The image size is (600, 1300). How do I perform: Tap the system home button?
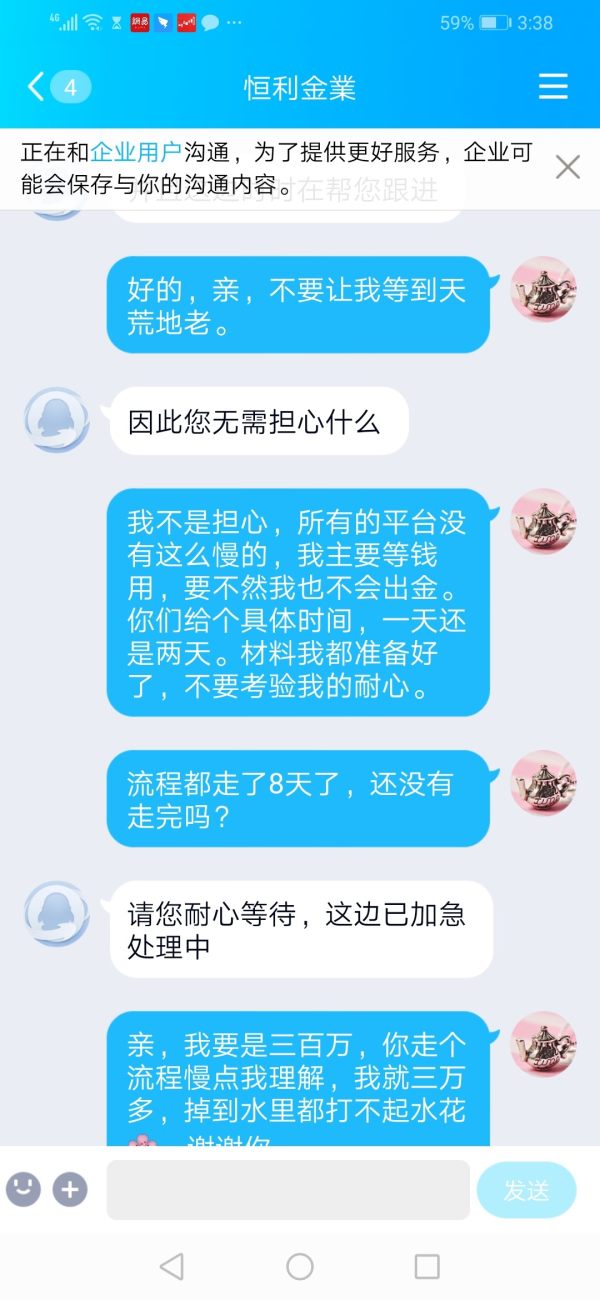click(300, 1266)
